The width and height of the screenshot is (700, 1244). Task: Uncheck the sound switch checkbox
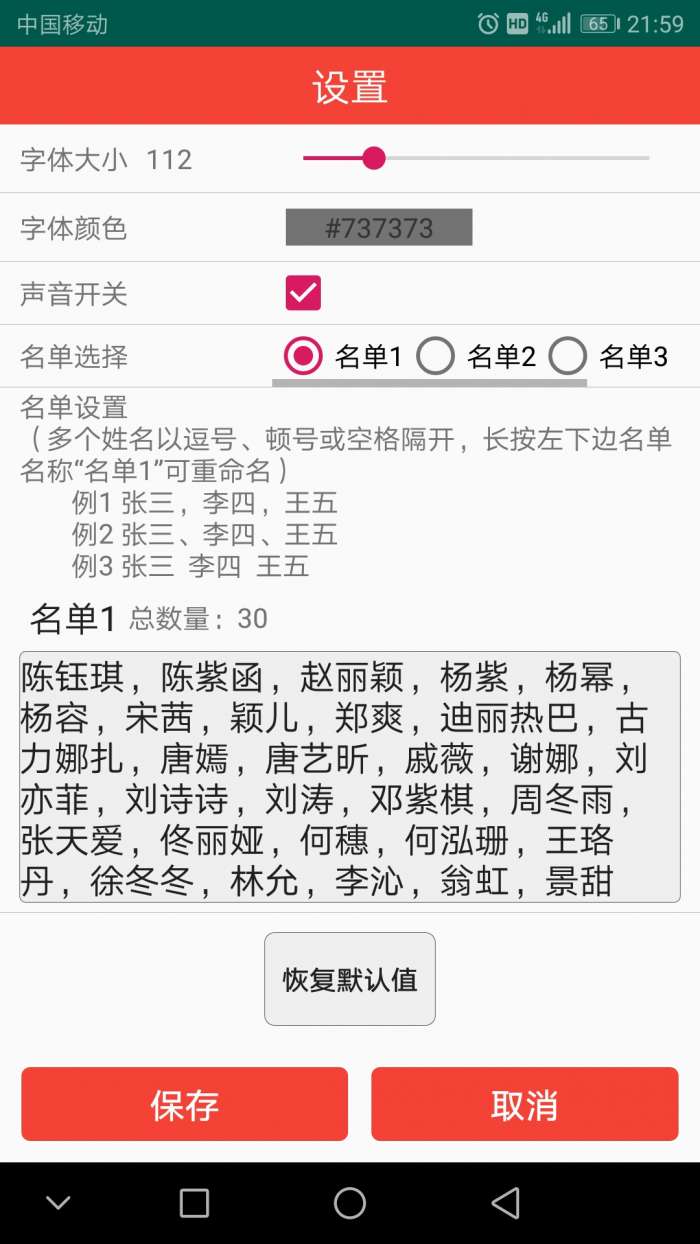(303, 293)
